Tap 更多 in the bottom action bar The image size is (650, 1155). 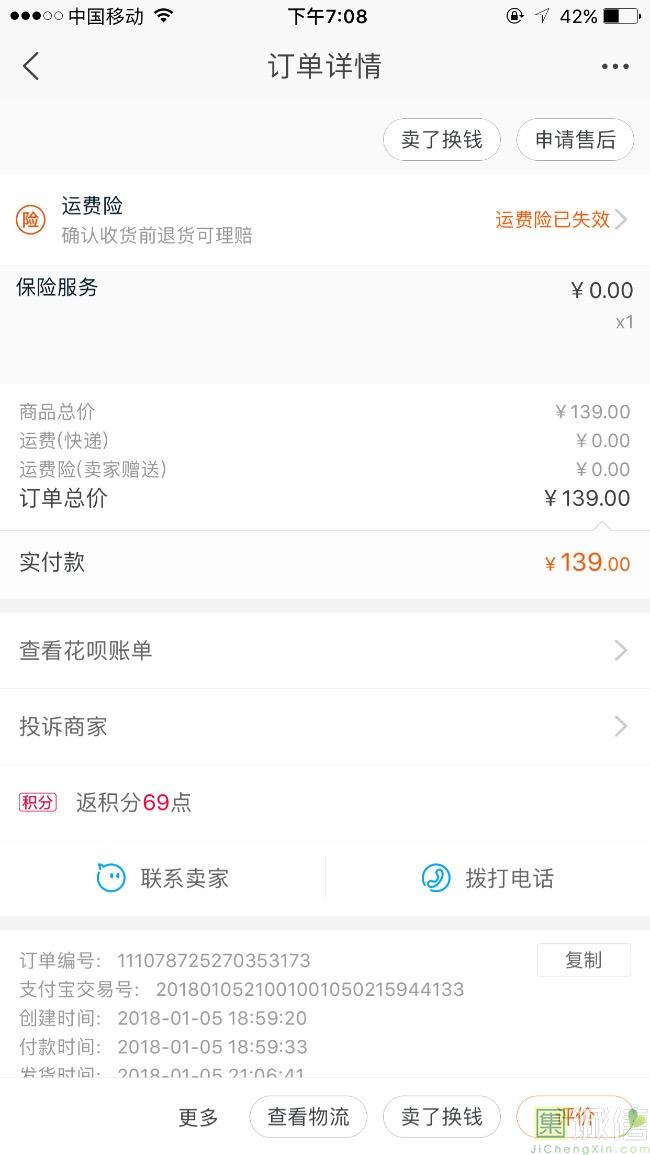point(198,1117)
